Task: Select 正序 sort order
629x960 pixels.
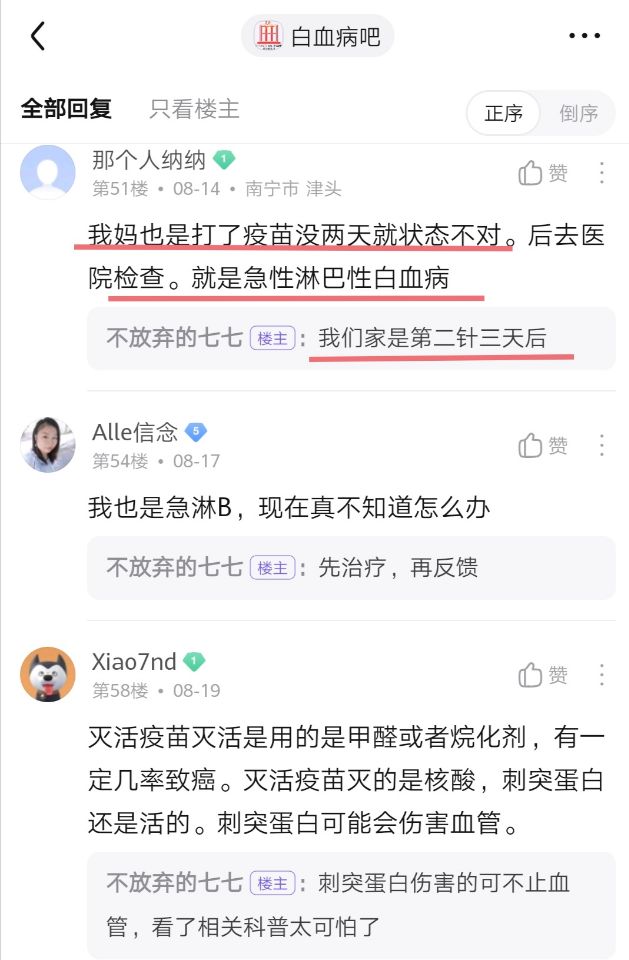Action: coord(504,113)
